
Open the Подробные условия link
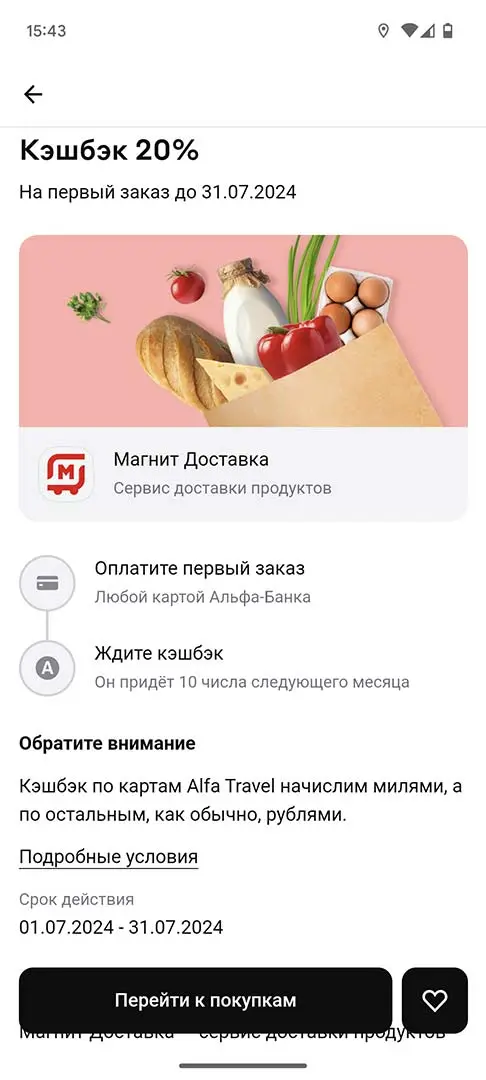(109, 857)
